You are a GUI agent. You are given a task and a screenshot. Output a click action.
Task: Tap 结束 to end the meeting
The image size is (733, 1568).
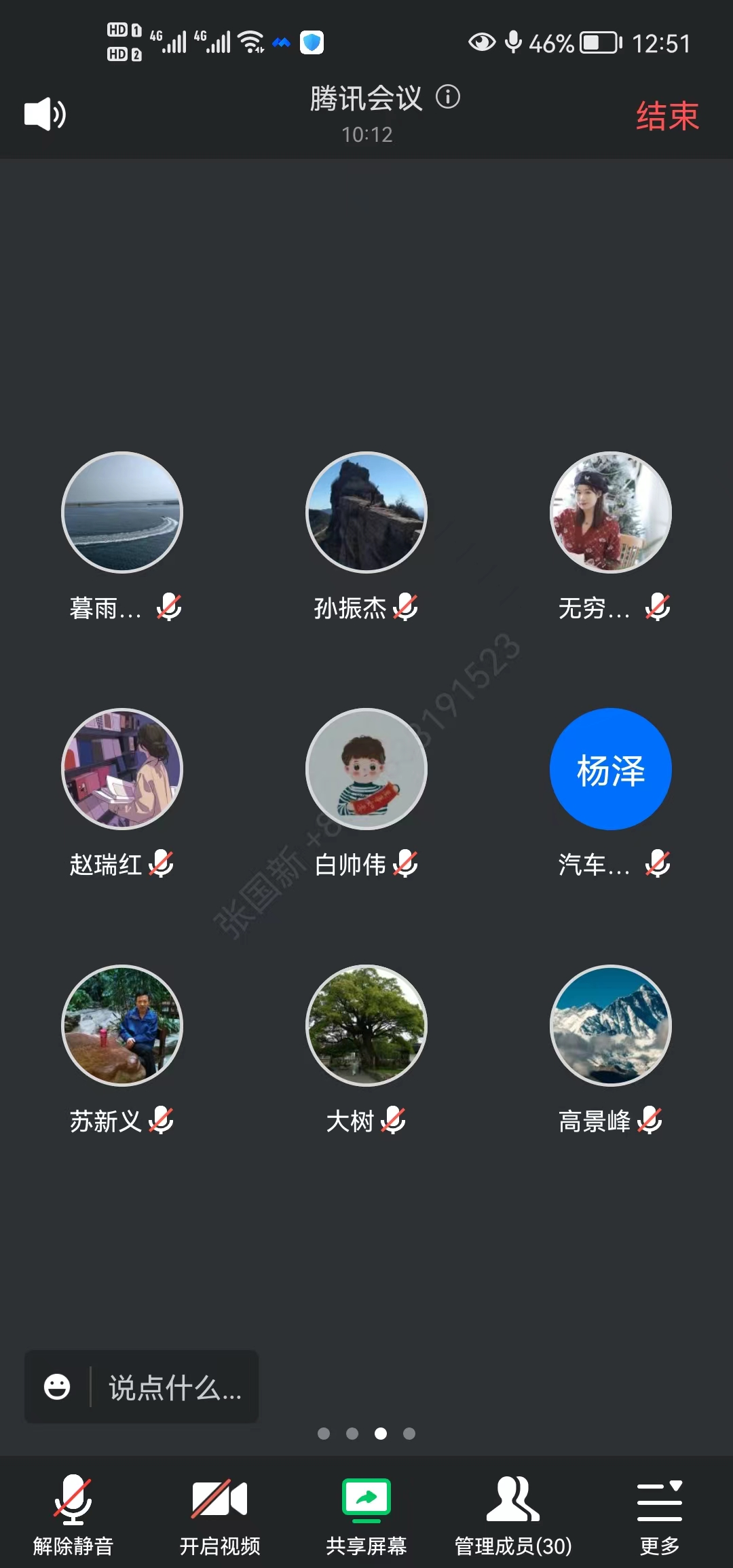(667, 116)
